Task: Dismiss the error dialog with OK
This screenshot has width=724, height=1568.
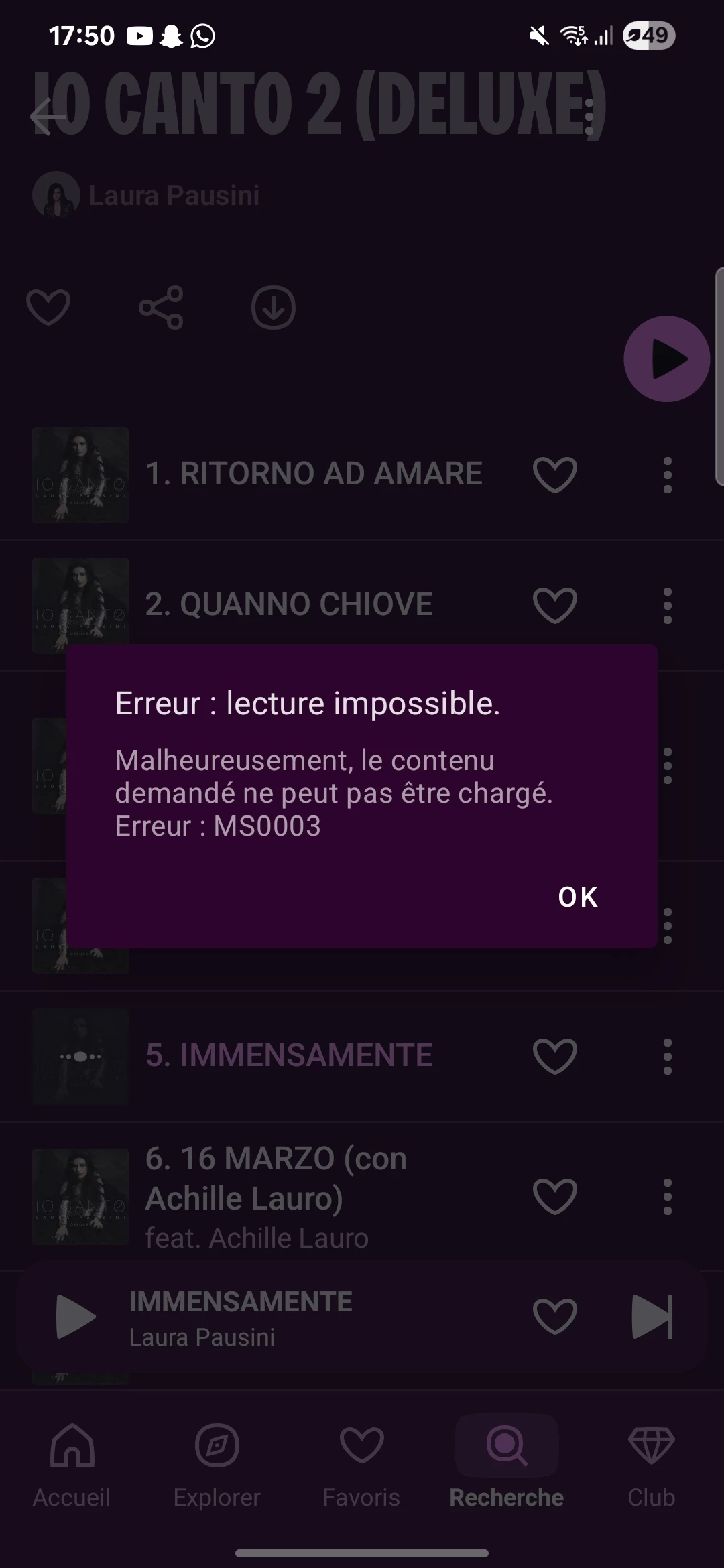Action: [x=577, y=897]
